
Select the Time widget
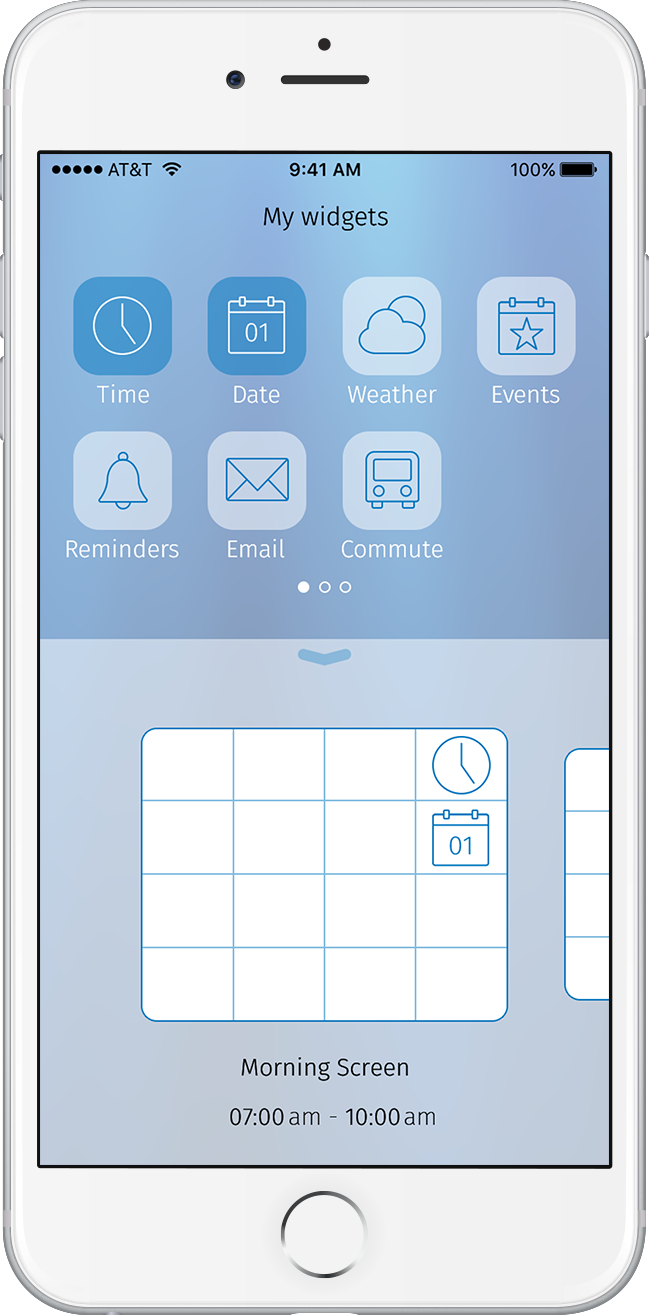(x=122, y=326)
